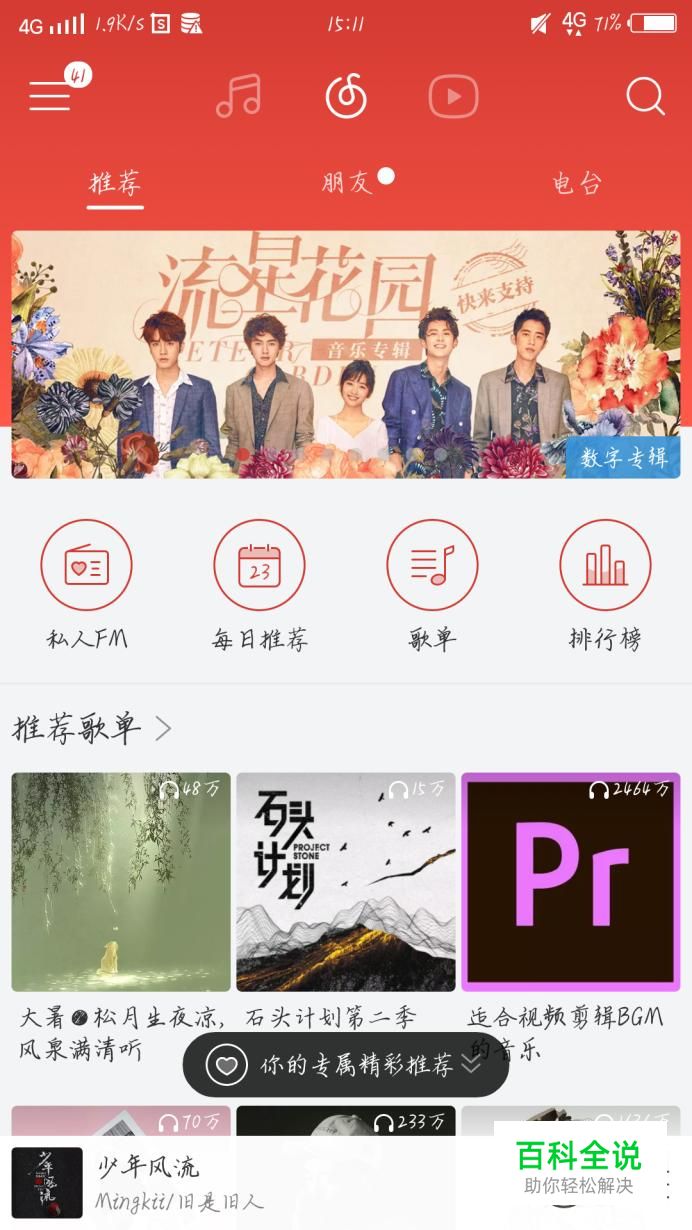Open the drawer menu with 41 badge
Image resolution: width=692 pixels, height=1230 pixels.
click(x=50, y=96)
